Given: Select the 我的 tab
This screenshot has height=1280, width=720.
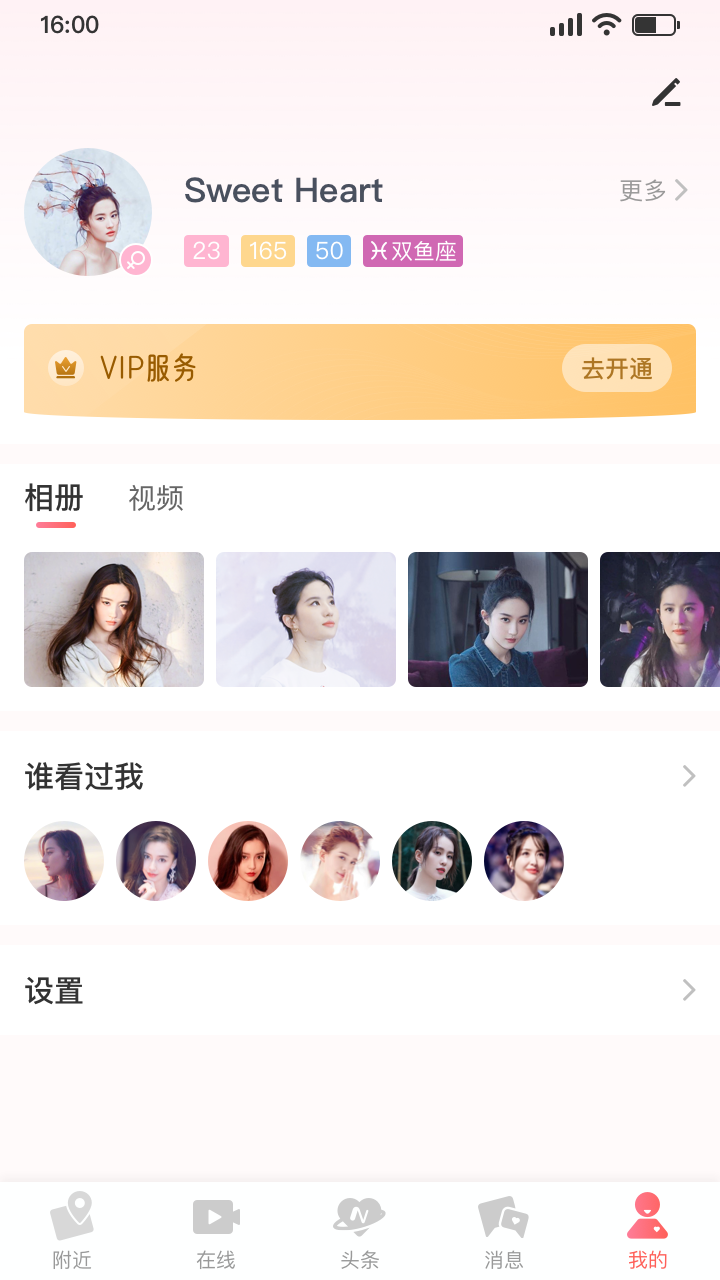Looking at the screenshot, I should [648, 1231].
